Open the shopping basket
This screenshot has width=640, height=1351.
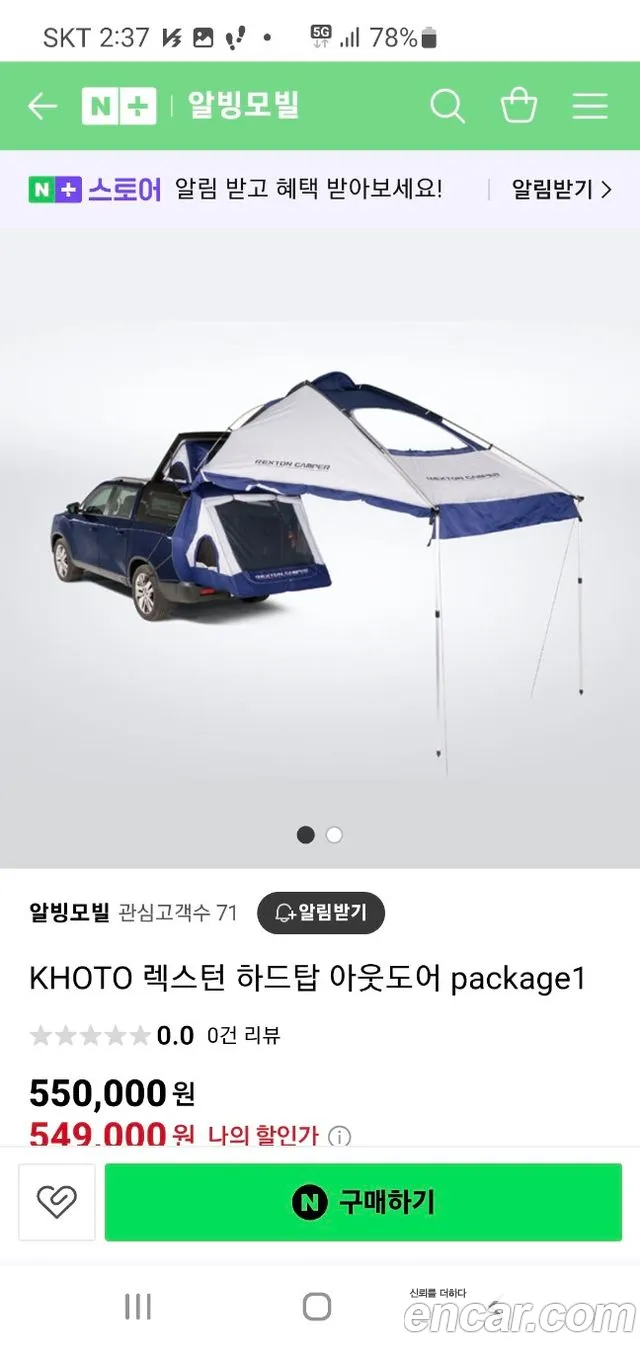coord(518,106)
